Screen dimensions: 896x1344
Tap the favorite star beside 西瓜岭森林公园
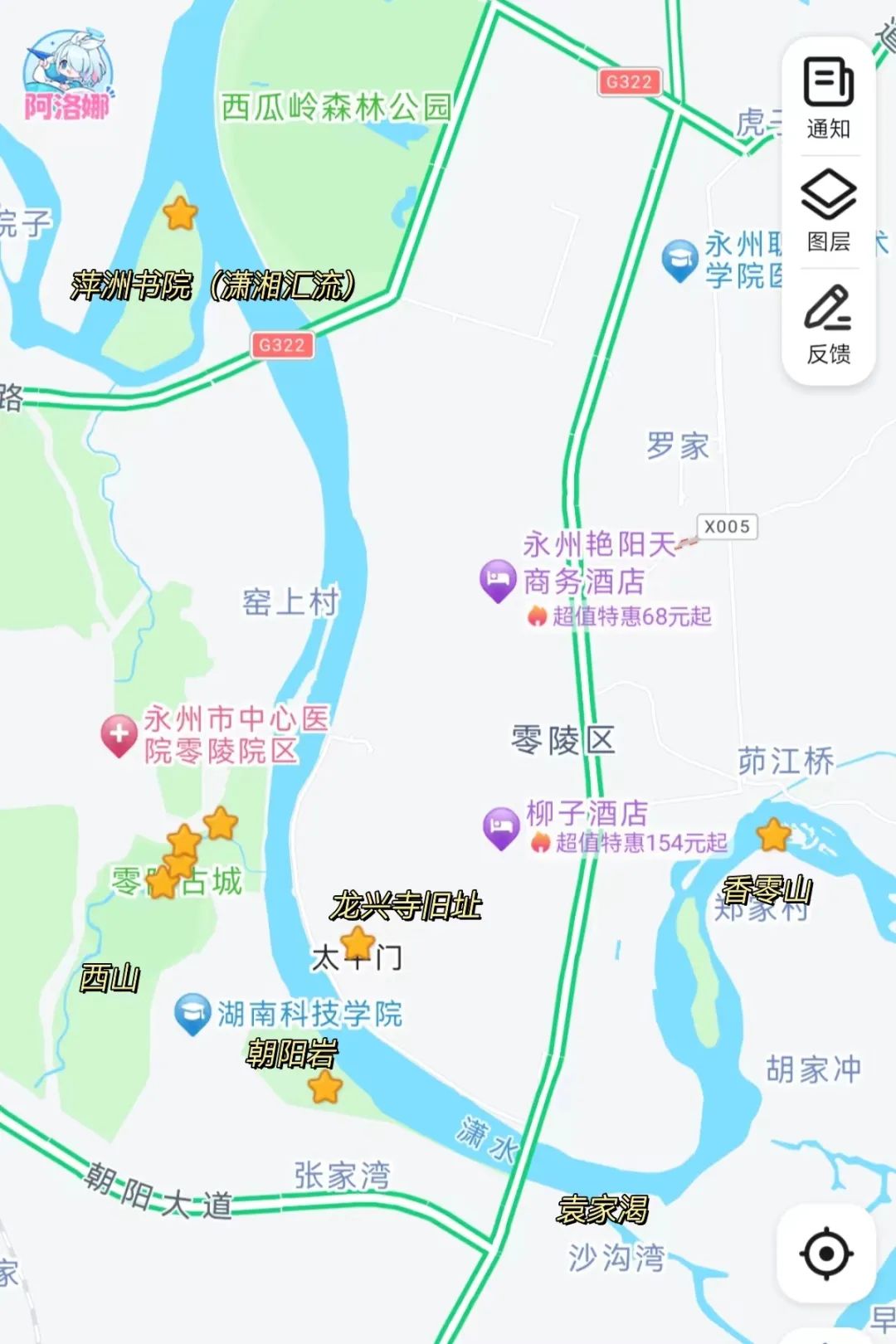point(180,213)
